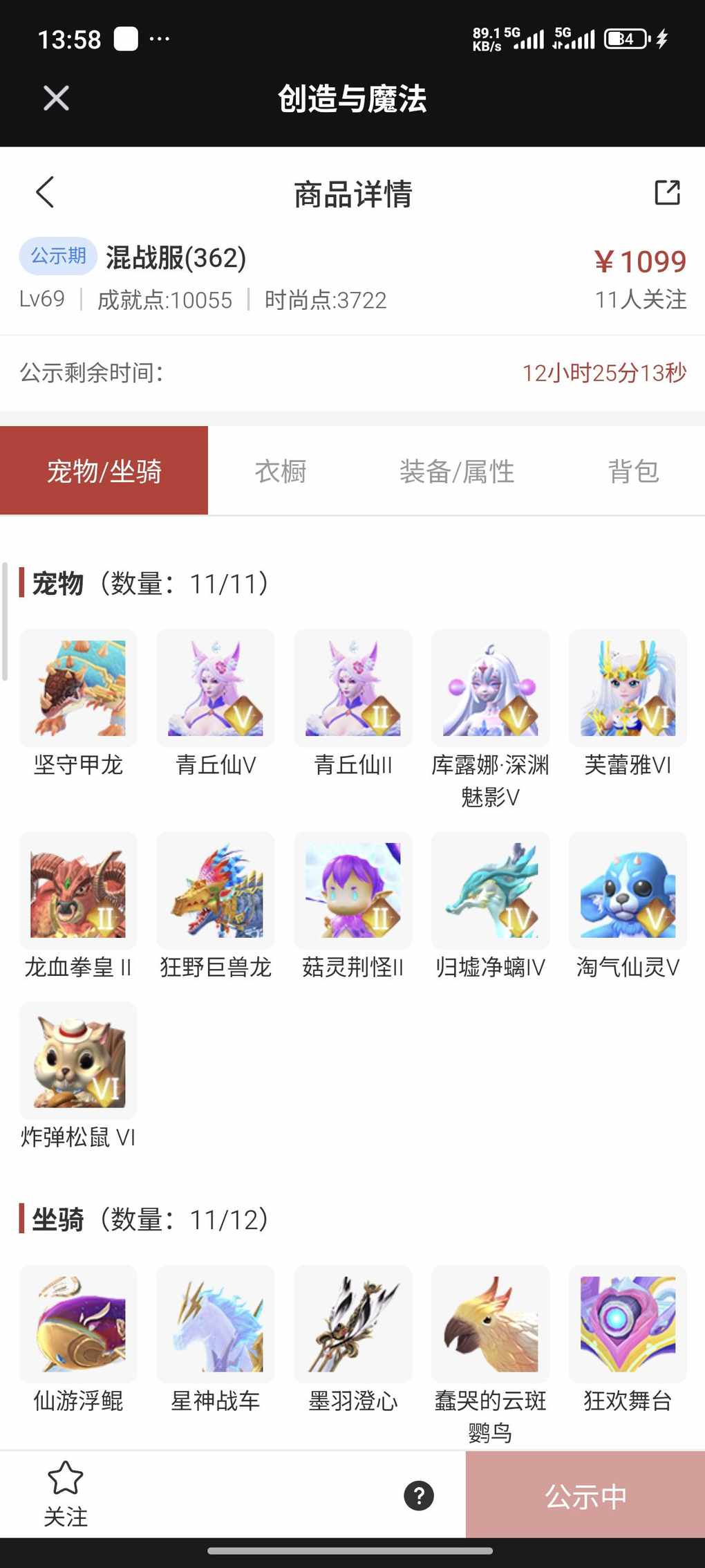Select the 背包 tab
Image resolution: width=705 pixels, height=1568 pixels.
(x=633, y=472)
